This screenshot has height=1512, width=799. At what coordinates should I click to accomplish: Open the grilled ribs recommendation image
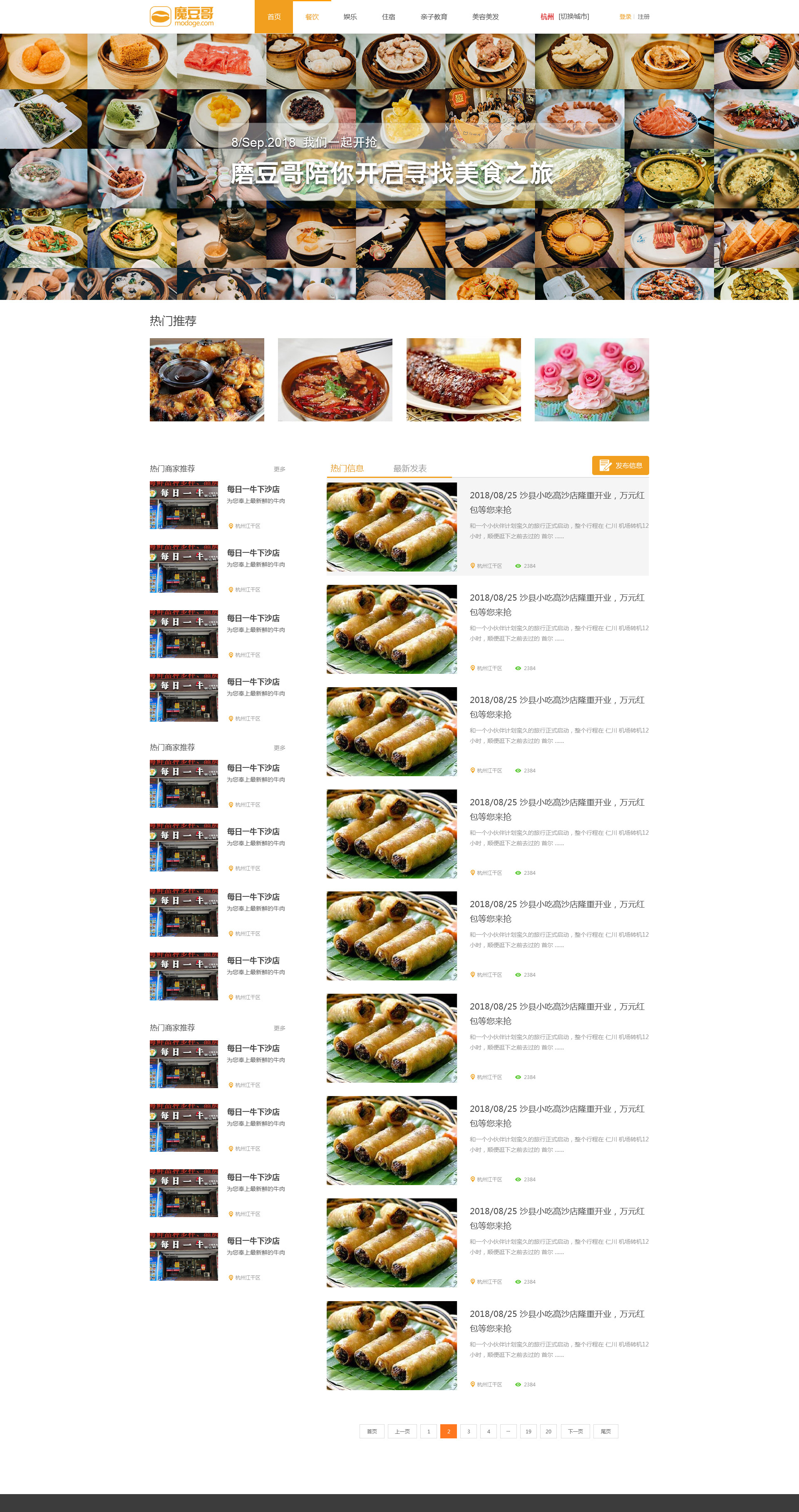coord(463,380)
